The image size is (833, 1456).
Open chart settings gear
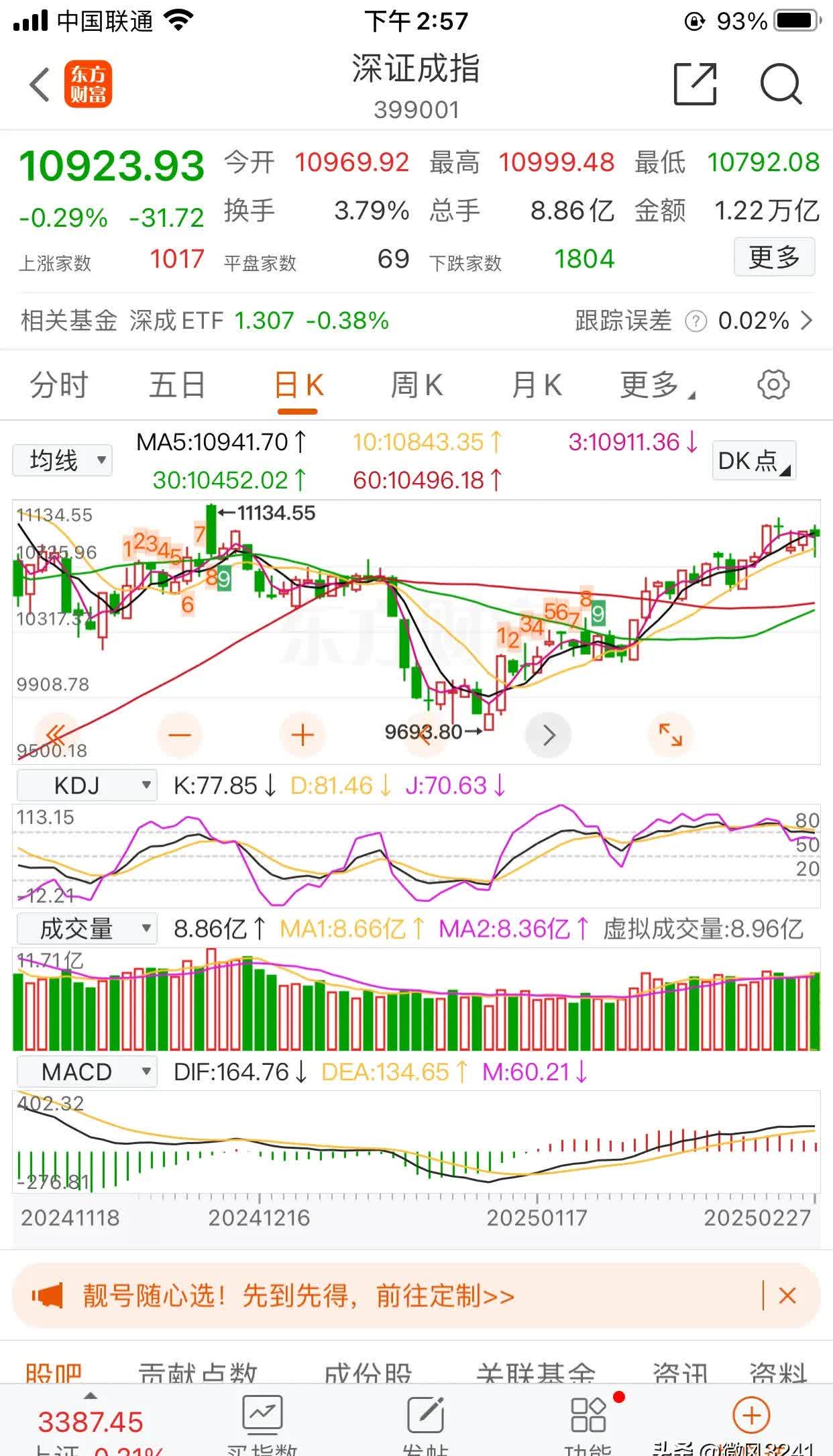(773, 385)
